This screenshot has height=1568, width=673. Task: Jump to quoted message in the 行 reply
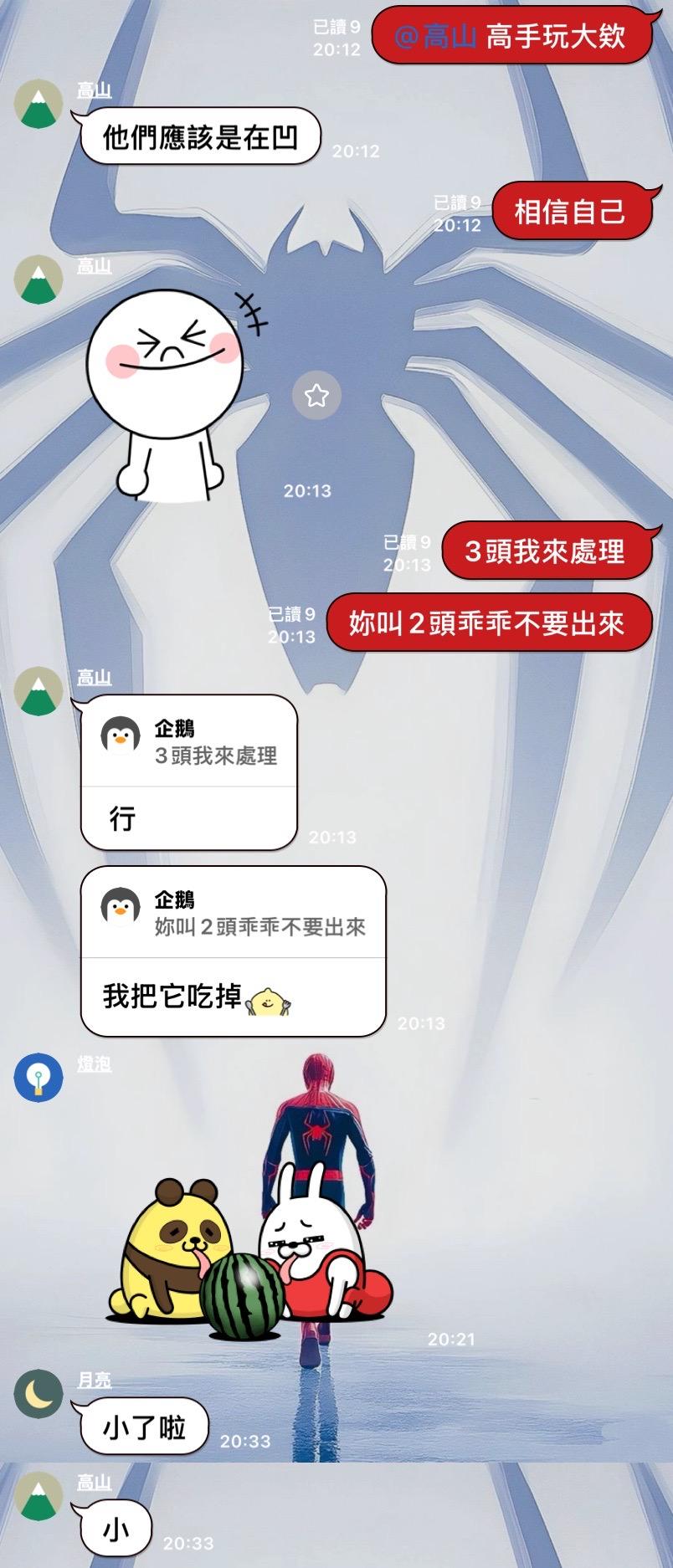(189, 742)
